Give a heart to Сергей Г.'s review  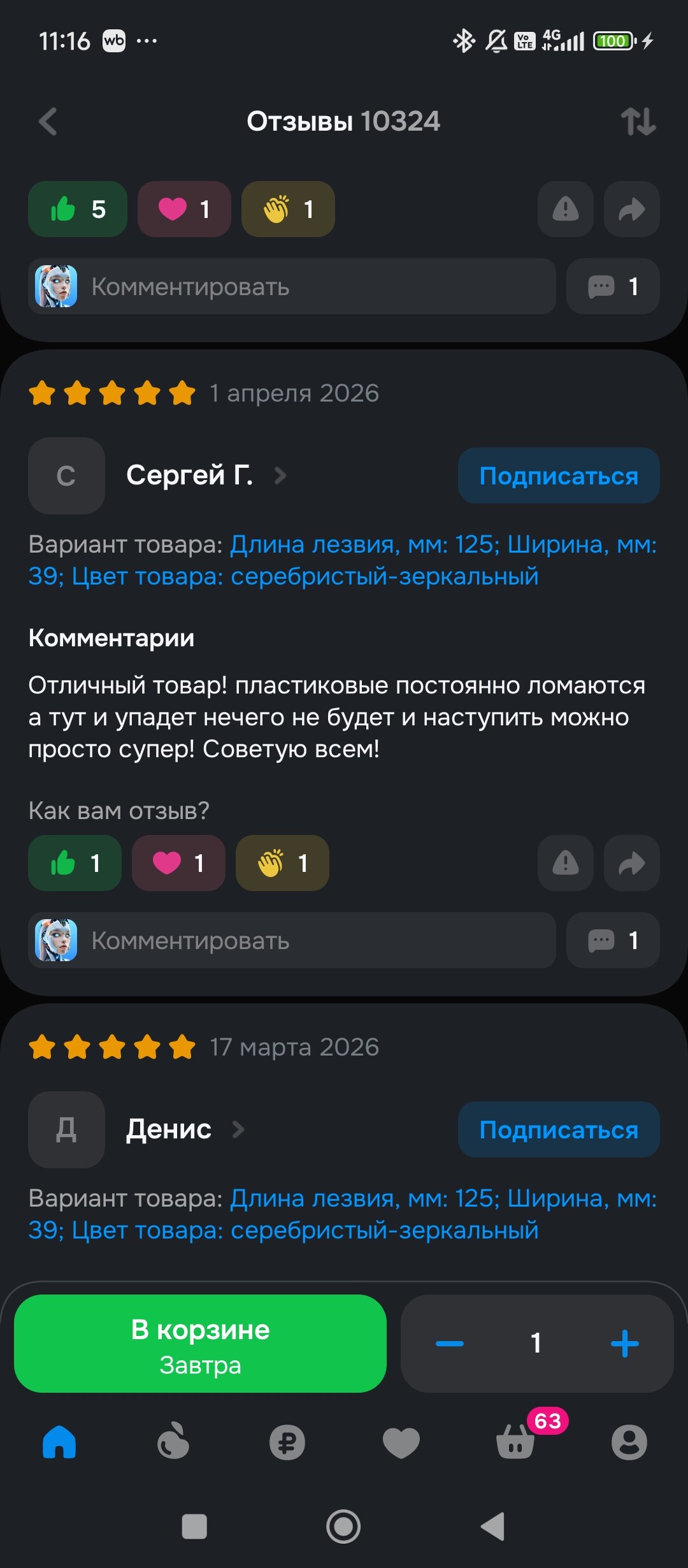point(178,863)
